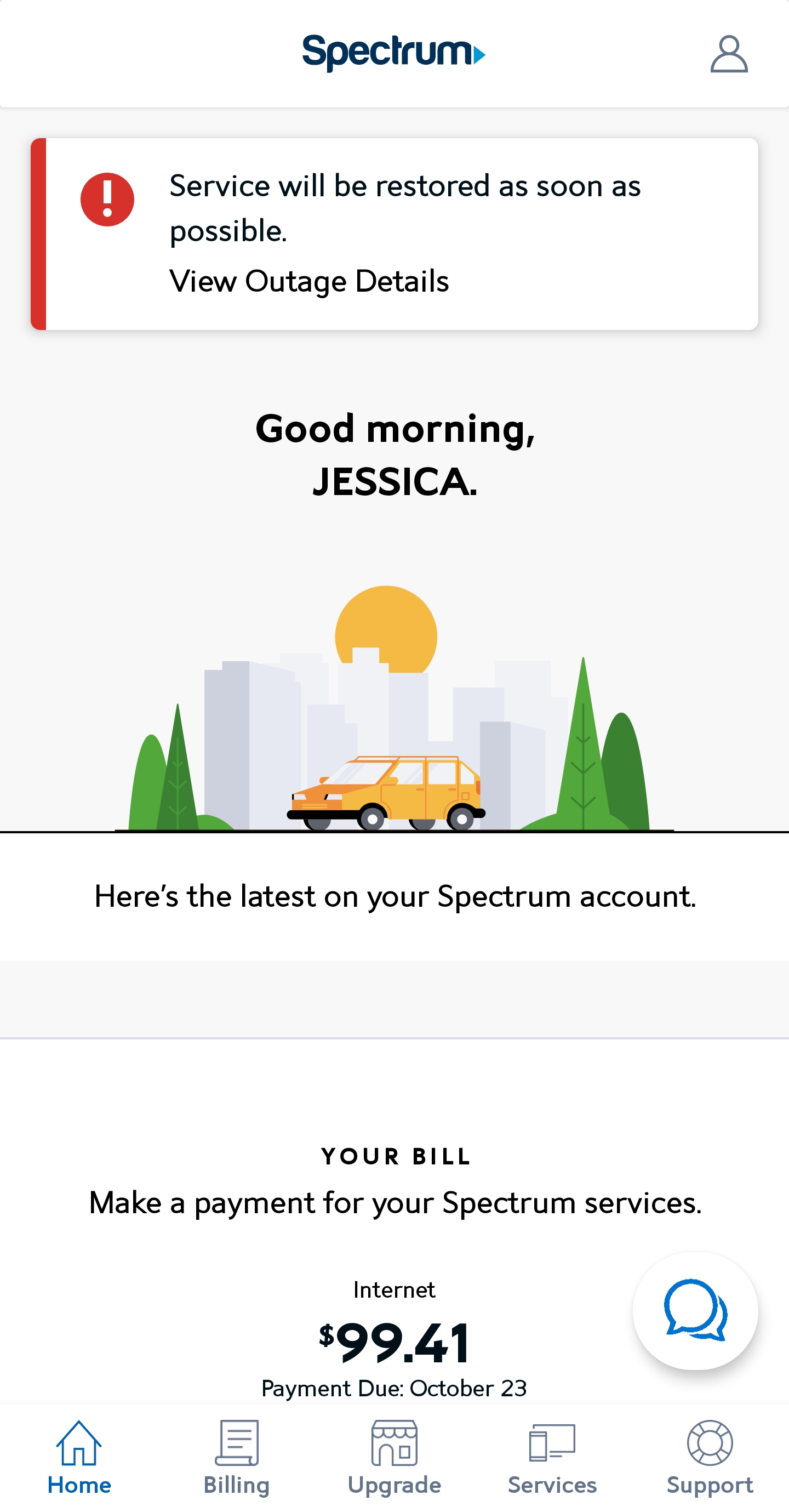
Task: Open the chat support bubble
Action: 695,1310
